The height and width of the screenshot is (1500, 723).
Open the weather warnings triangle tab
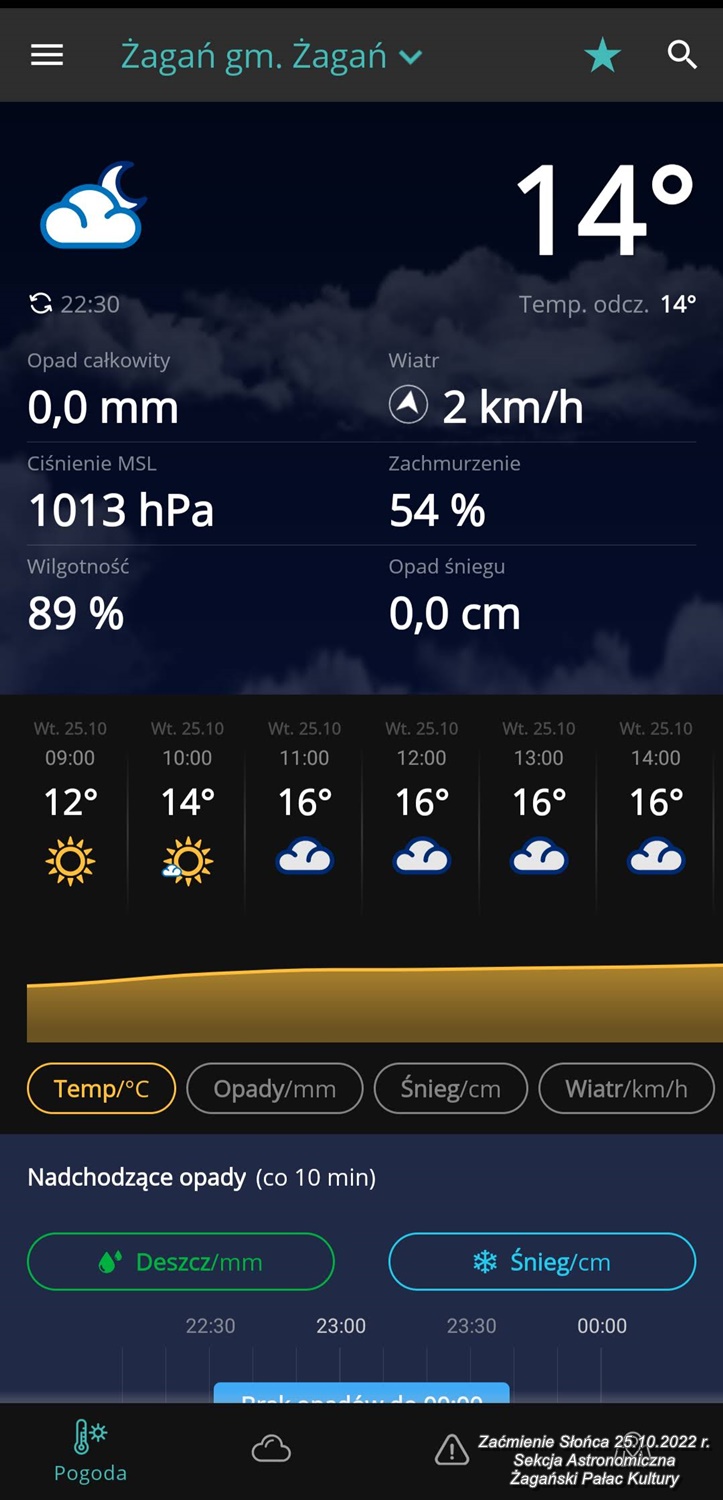click(x=452, y=1448)
